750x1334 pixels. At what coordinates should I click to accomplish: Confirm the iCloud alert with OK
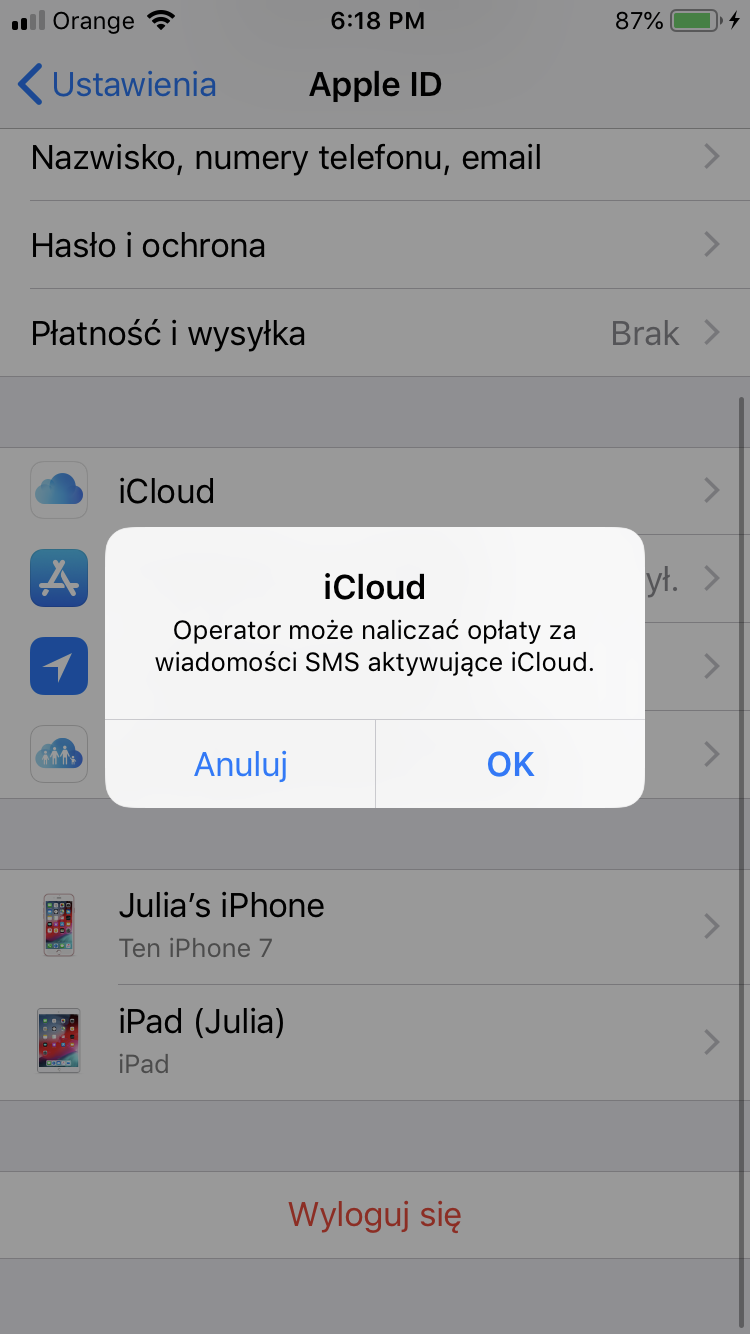(x=510, y=764)
